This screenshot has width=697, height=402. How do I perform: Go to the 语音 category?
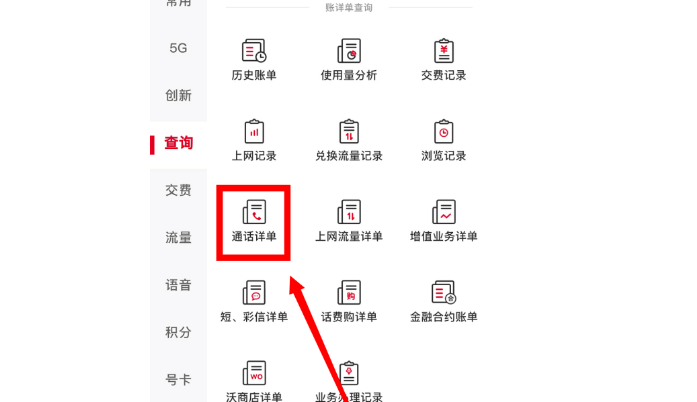[x=178, y=285]
